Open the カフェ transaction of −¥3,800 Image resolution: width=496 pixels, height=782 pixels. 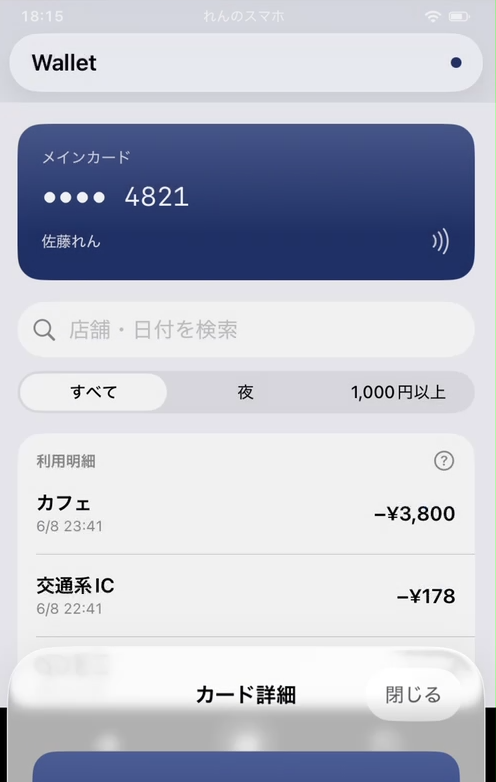246,513
